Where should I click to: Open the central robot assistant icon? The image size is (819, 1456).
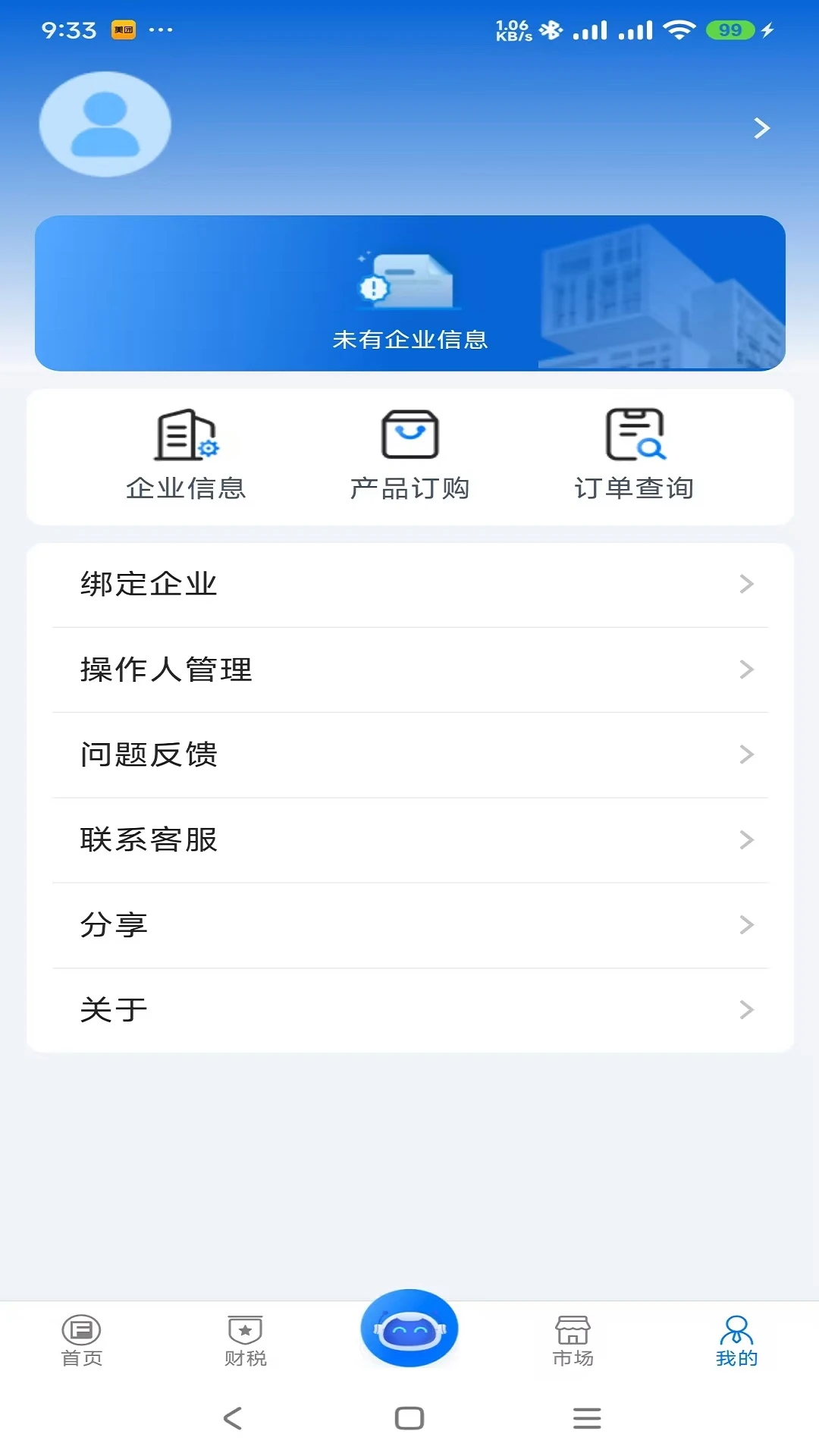click(409, 1329)
